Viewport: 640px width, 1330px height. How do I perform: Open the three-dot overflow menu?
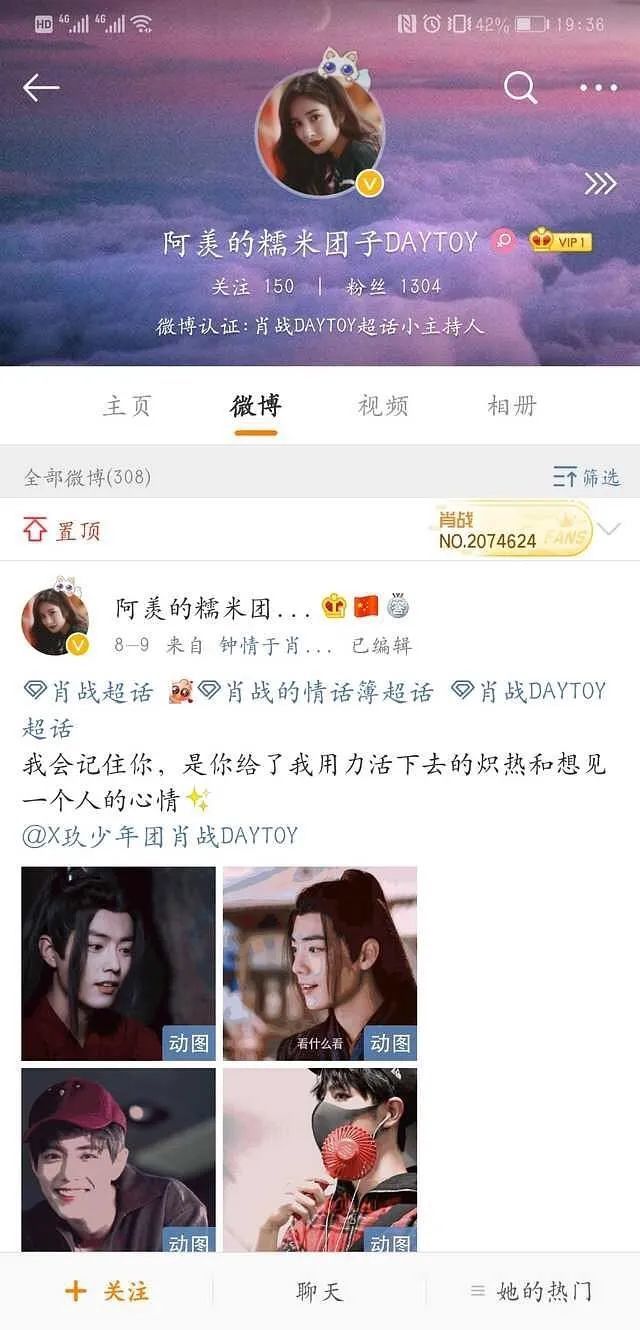(598, 88)
